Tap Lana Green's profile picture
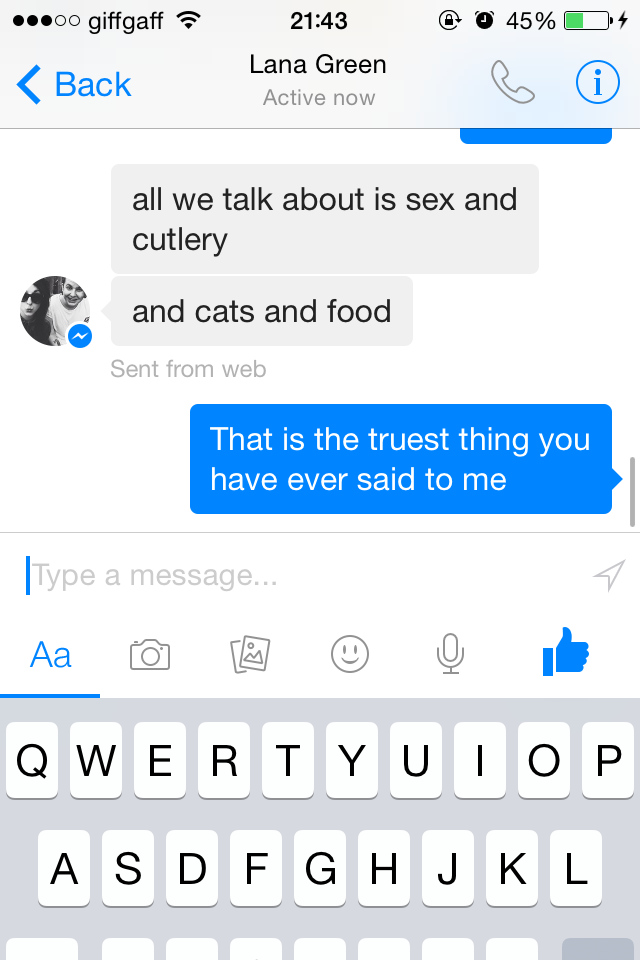 tap(55, 311)
